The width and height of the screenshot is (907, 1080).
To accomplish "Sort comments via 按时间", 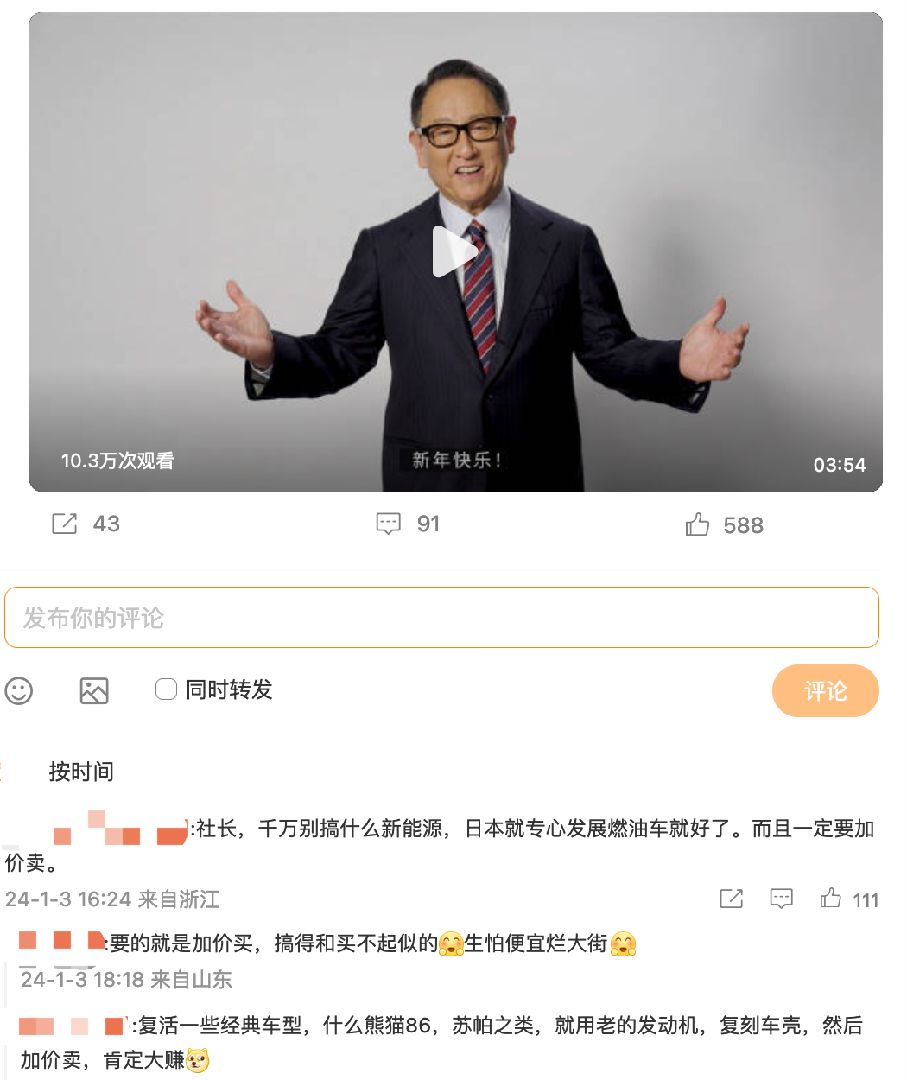I will [81, 771].
